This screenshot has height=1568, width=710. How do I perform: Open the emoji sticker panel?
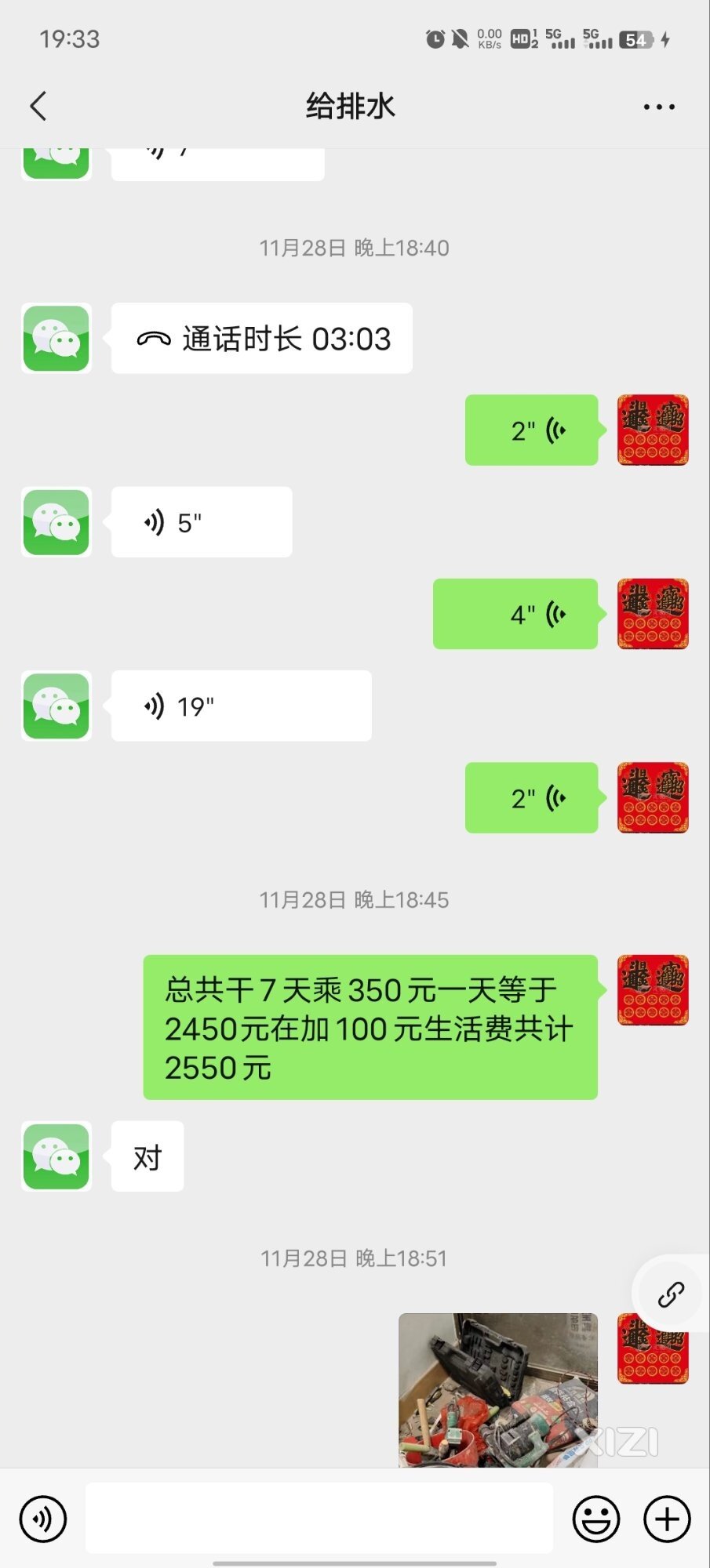596,1519
